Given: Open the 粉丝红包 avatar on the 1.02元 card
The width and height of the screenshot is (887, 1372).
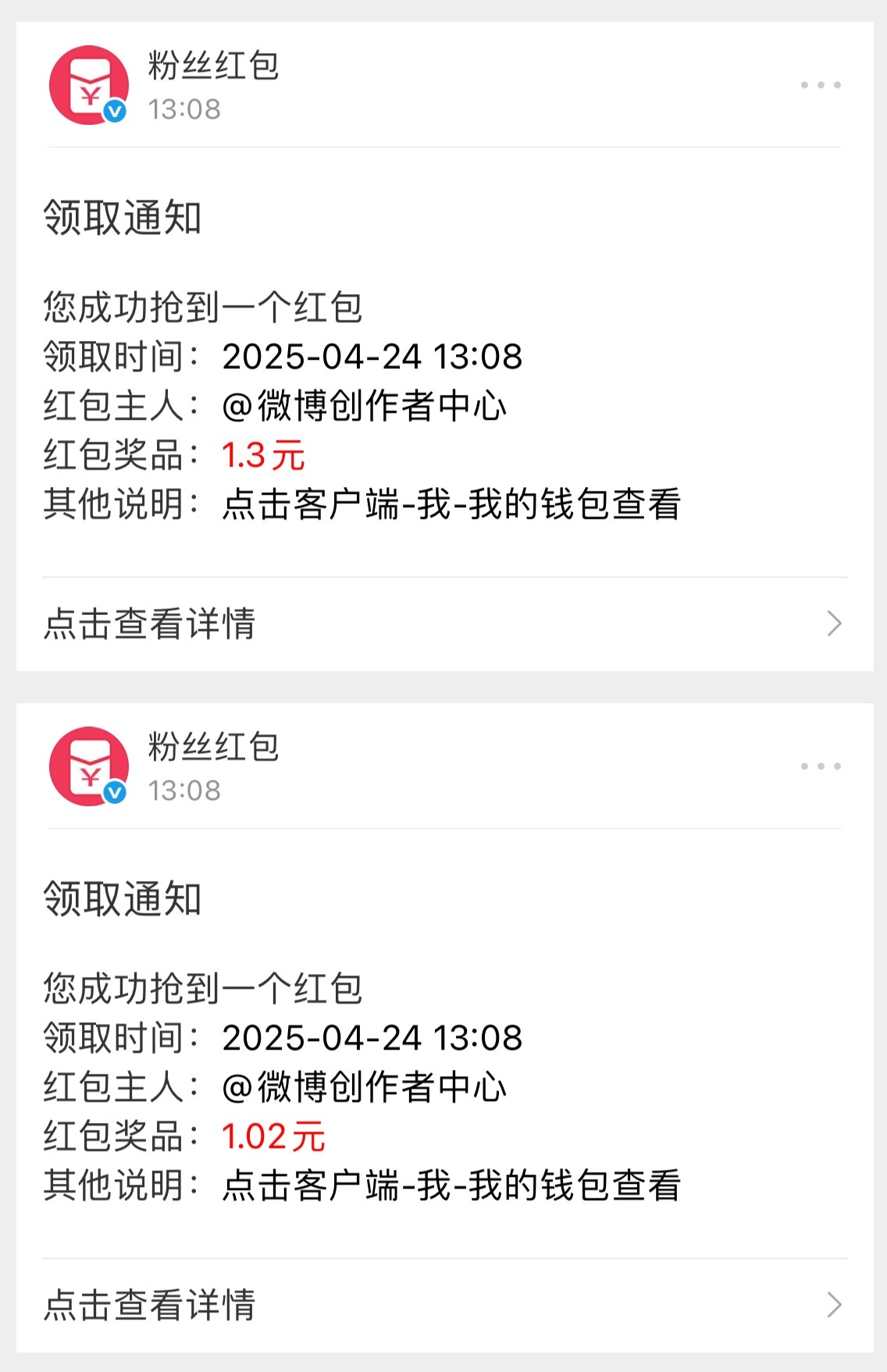Looking at the screenshot, I should (89, 766).
